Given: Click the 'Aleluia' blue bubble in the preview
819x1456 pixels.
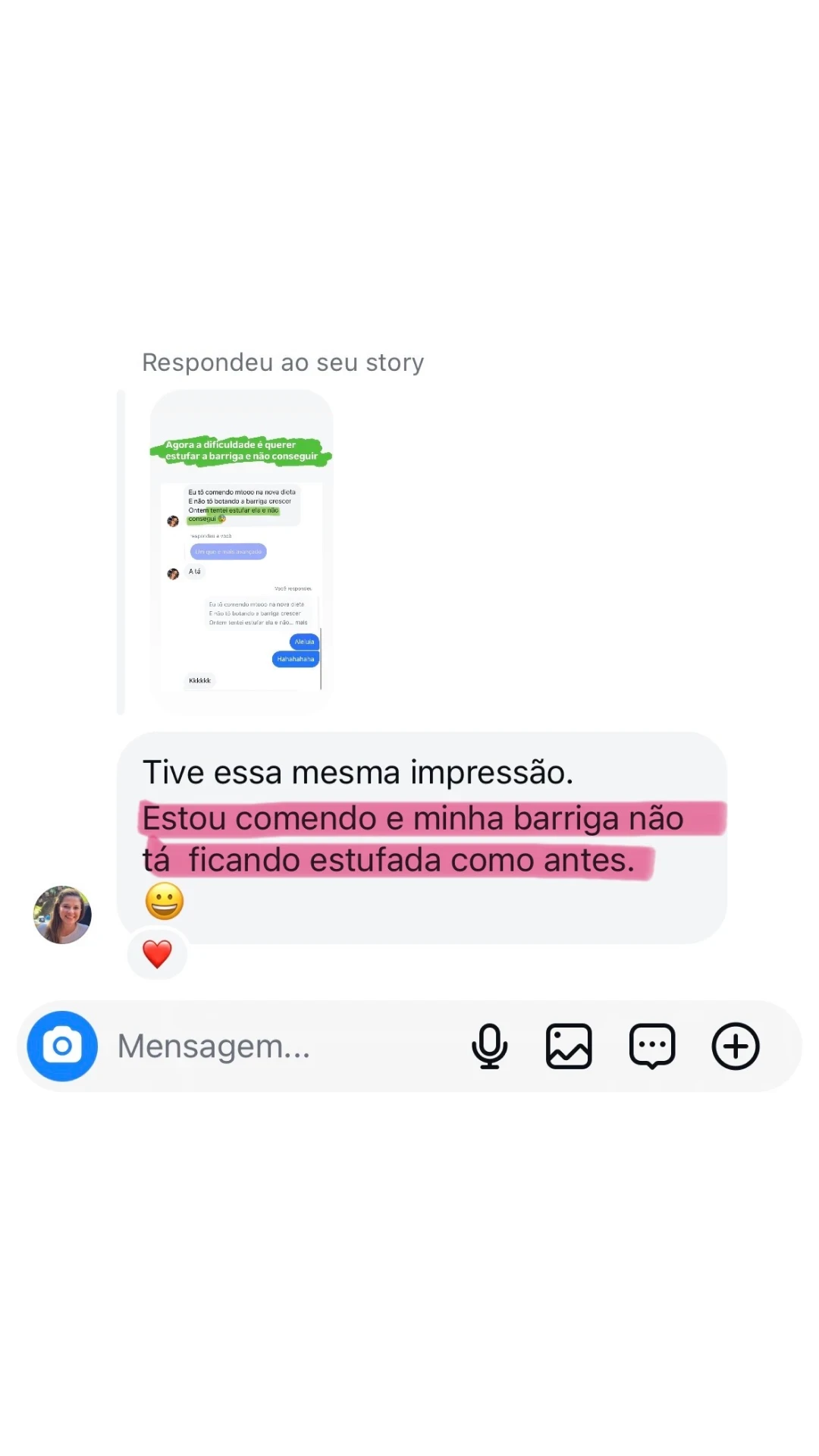Looking at the screenshot, I should (x=306, y=642).
